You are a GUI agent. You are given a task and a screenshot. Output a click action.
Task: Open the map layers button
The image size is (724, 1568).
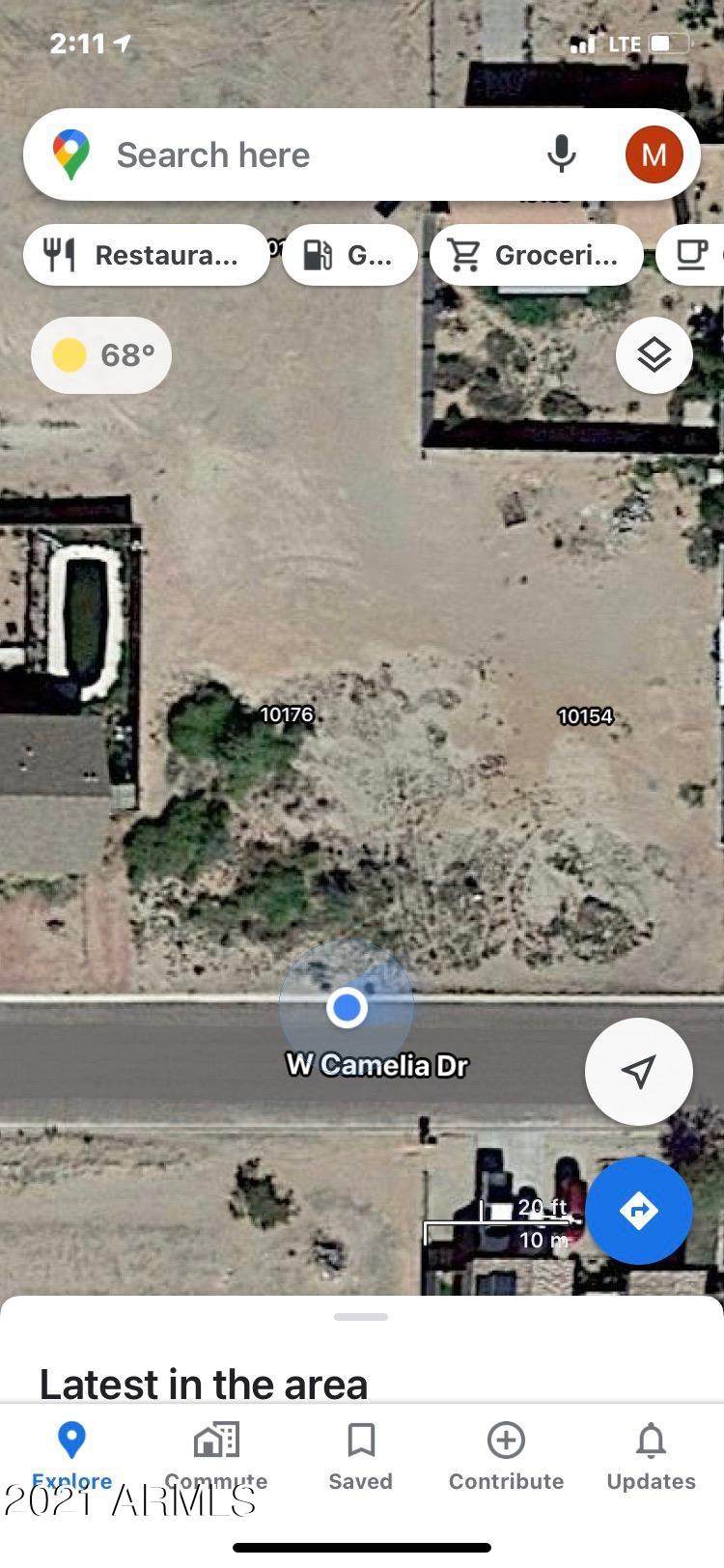654,355
